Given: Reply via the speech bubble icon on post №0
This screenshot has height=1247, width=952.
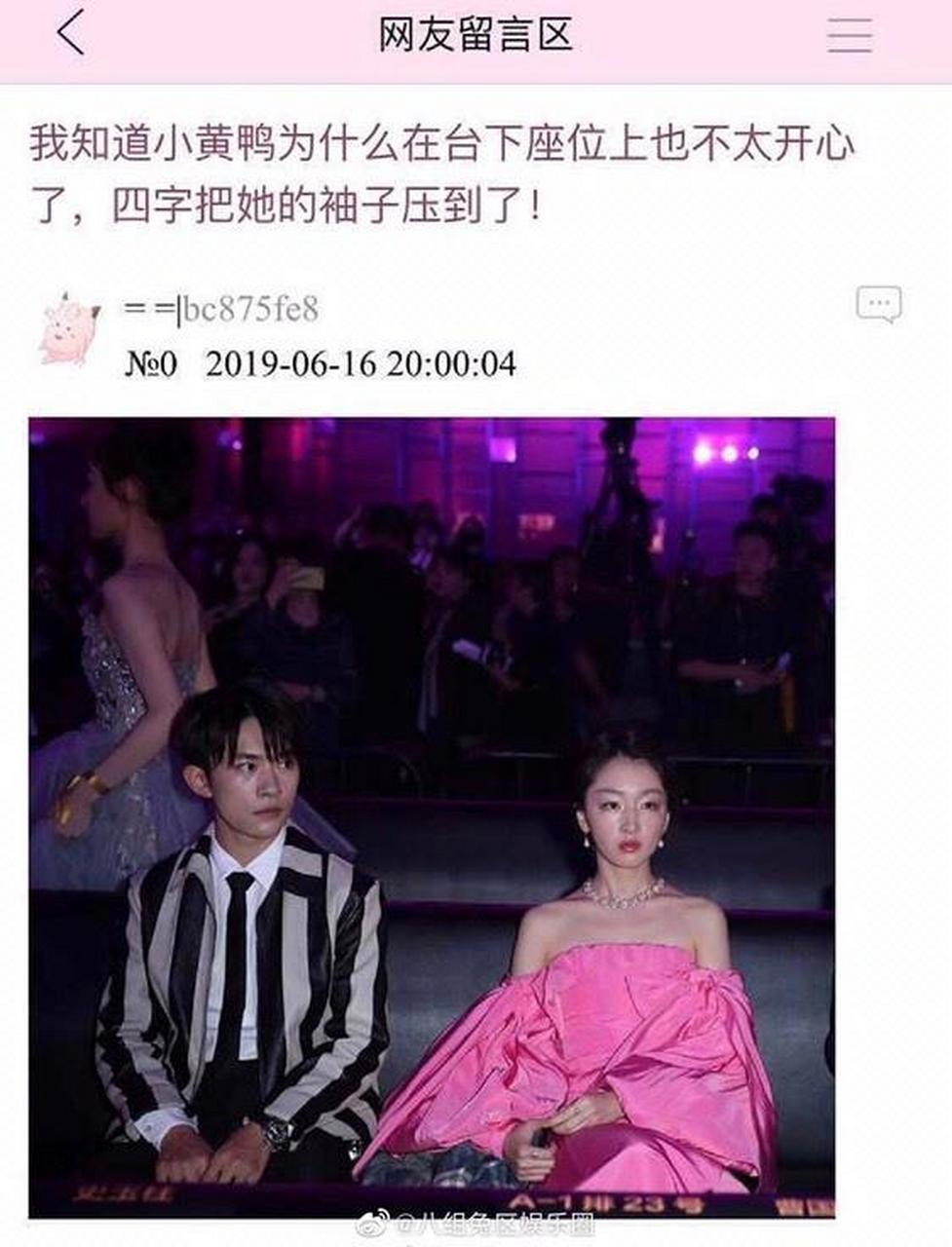Looking at the screenshot, I should (x=878, y=305).
